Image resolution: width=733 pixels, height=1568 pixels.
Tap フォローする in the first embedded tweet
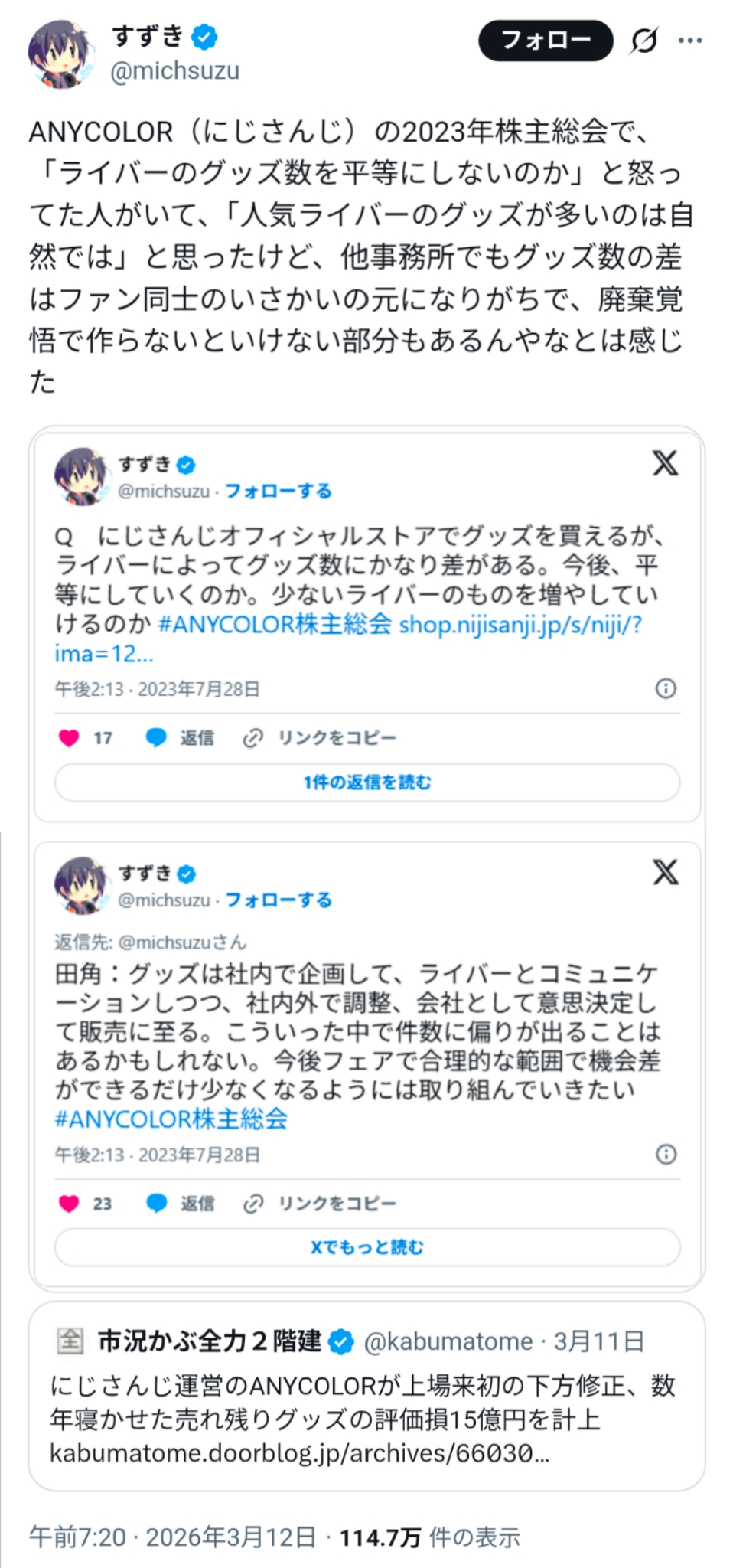click(x=279, y=491)
